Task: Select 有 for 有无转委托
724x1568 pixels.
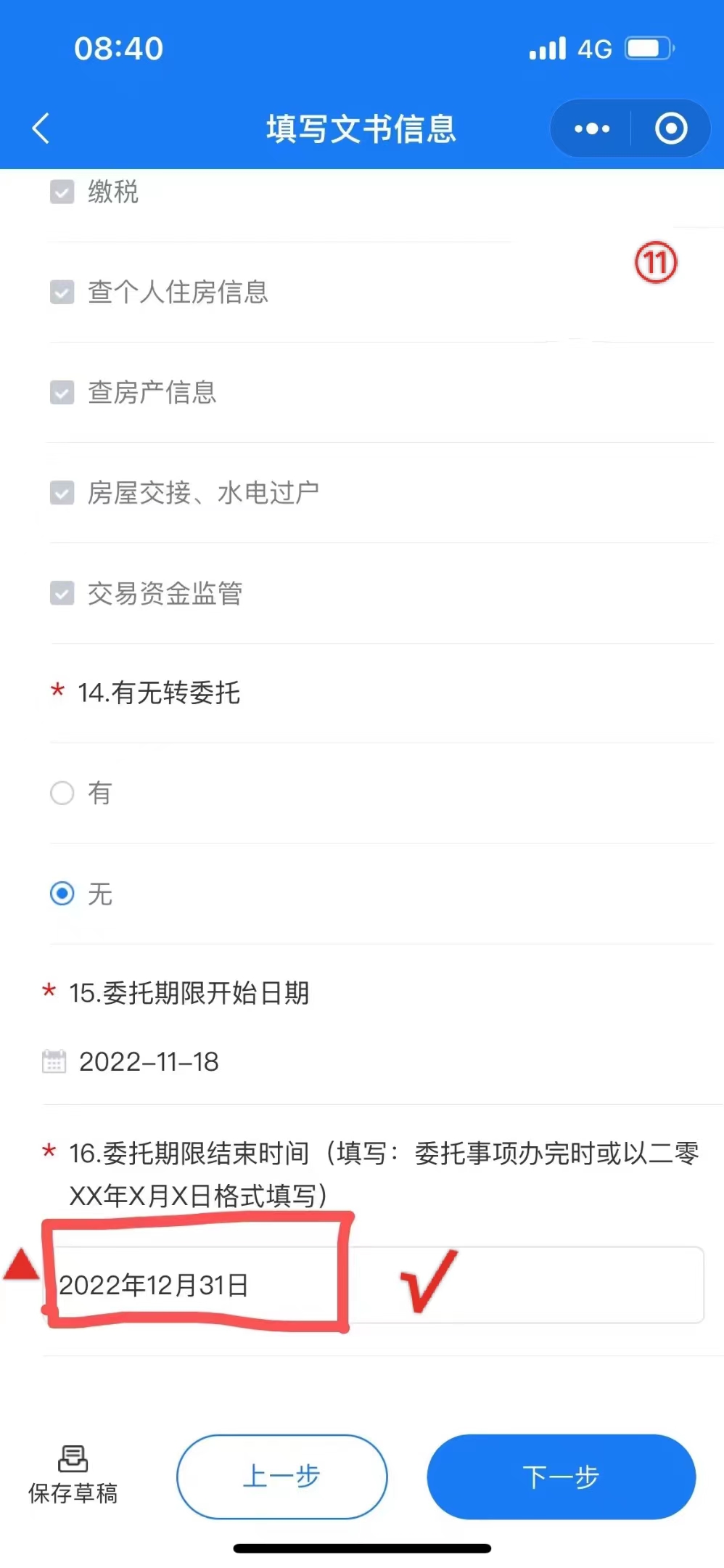Action: point(62,793)
